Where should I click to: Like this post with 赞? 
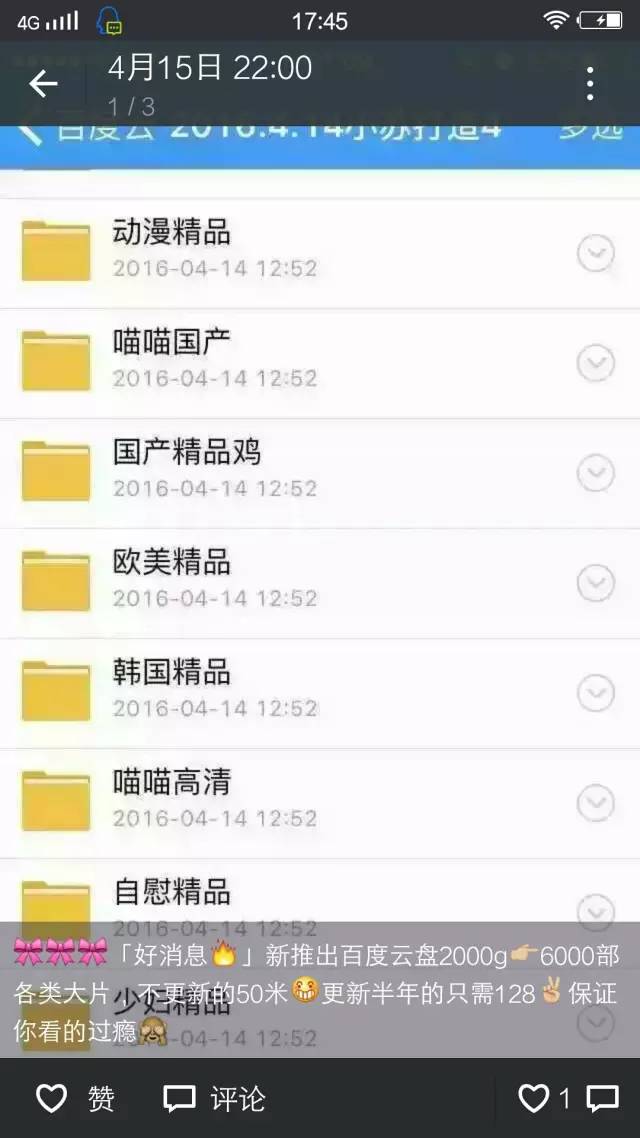tap(75, 1099)
